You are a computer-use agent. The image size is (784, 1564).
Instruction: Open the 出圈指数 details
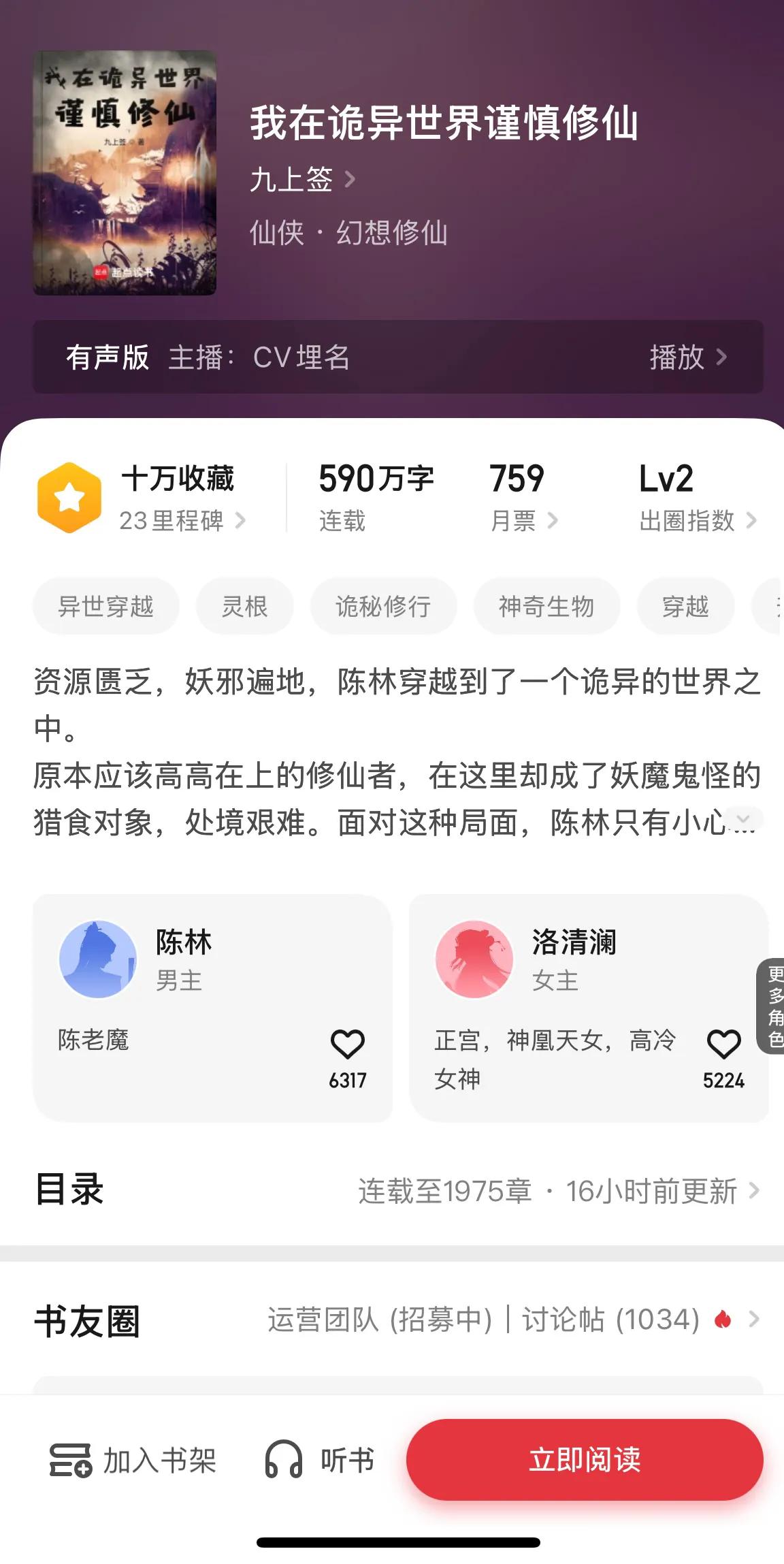[x=697, y=521]
